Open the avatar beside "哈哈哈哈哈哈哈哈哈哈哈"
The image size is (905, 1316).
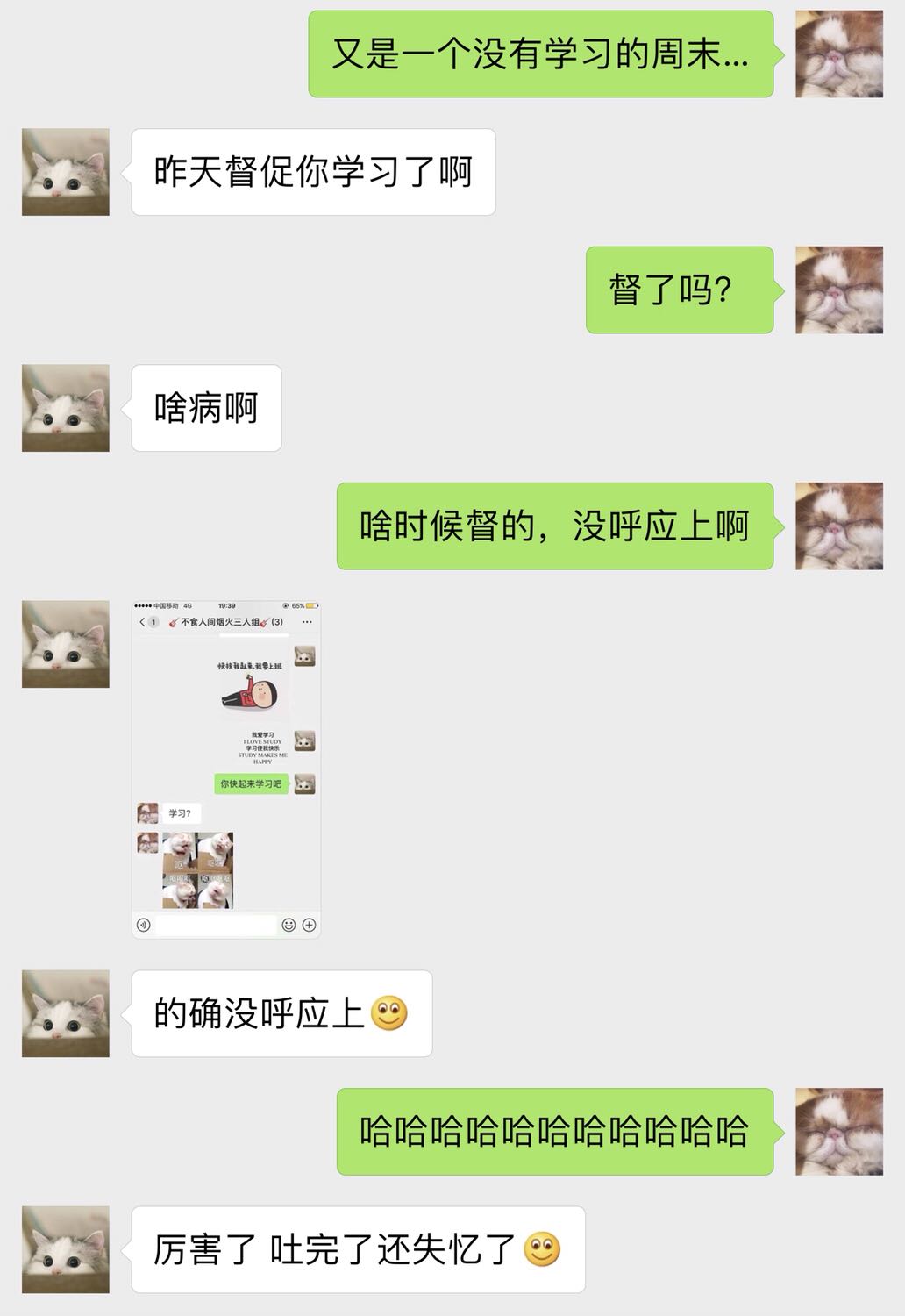coord(839,1132)
